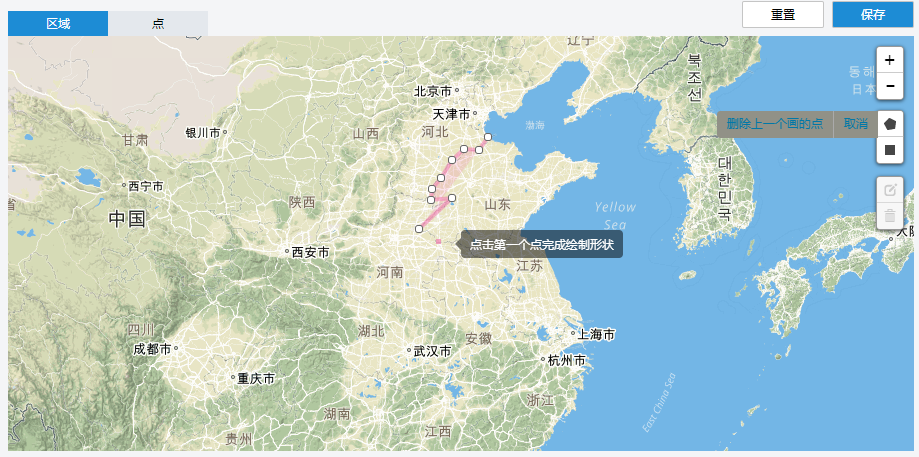
Task: Cancel drawing with 取消
Action: (x=855, y=124)
